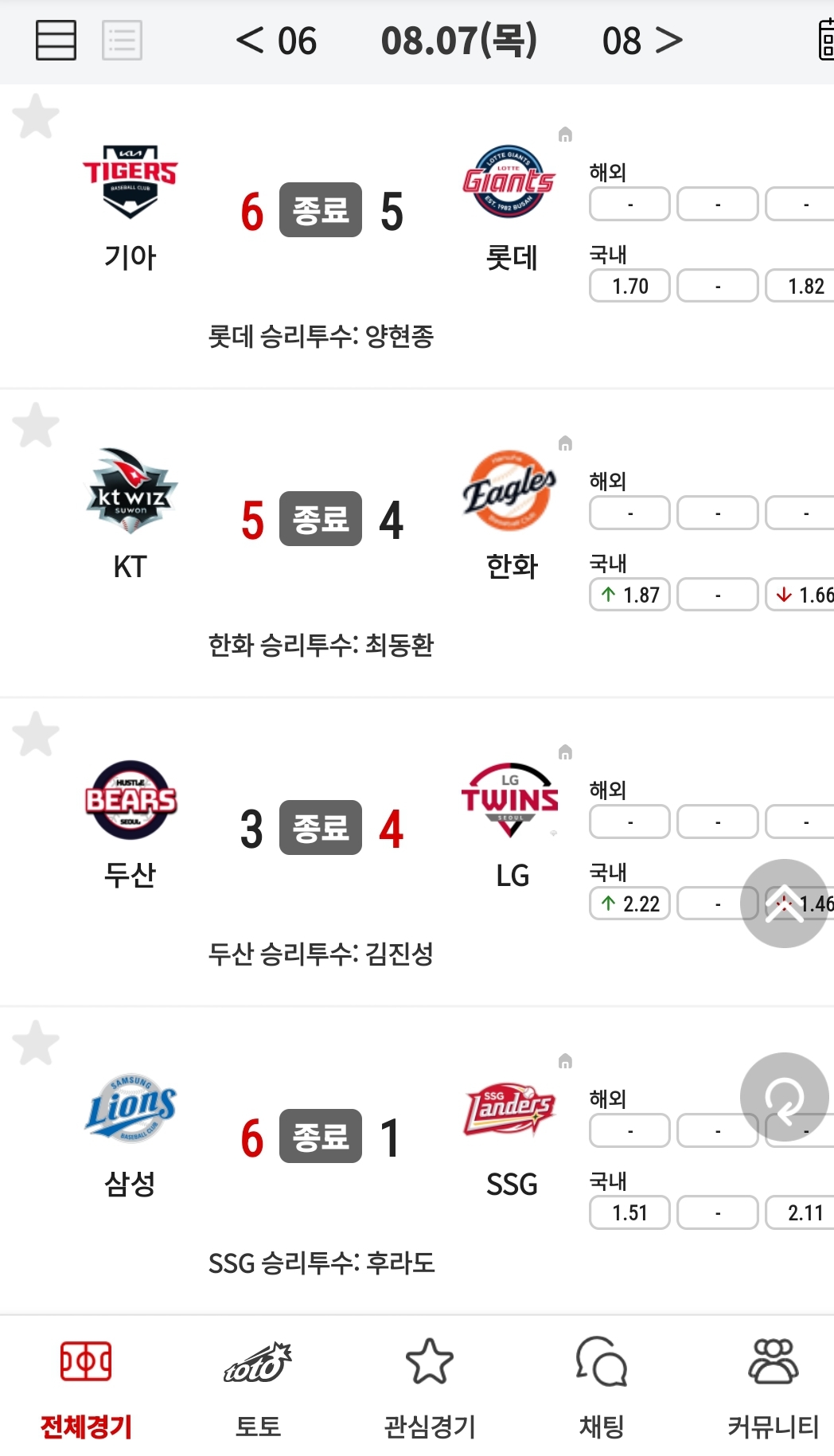Screen dimensions: 834x1456
Task: Go to next date 08
Action: tap(642, 41)
